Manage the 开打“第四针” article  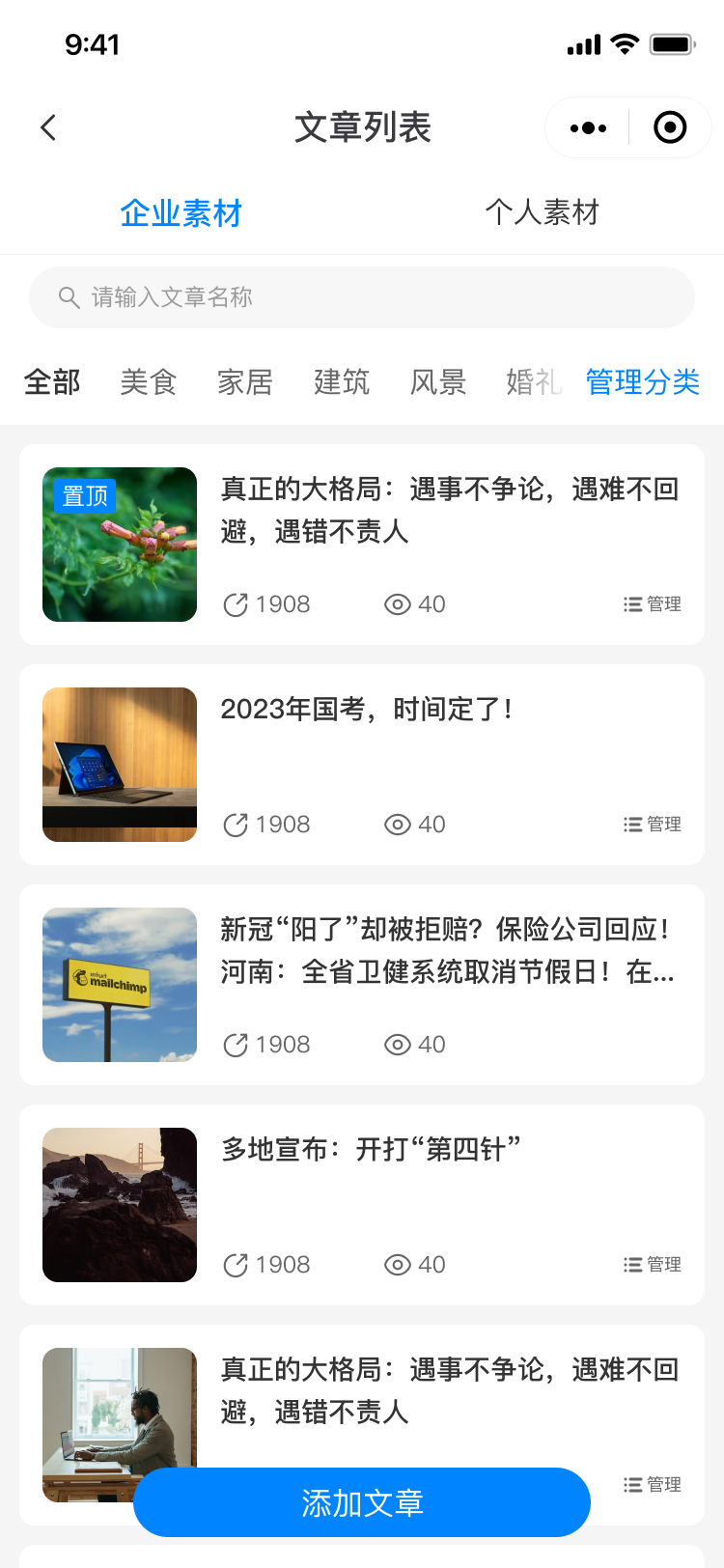653,1265
